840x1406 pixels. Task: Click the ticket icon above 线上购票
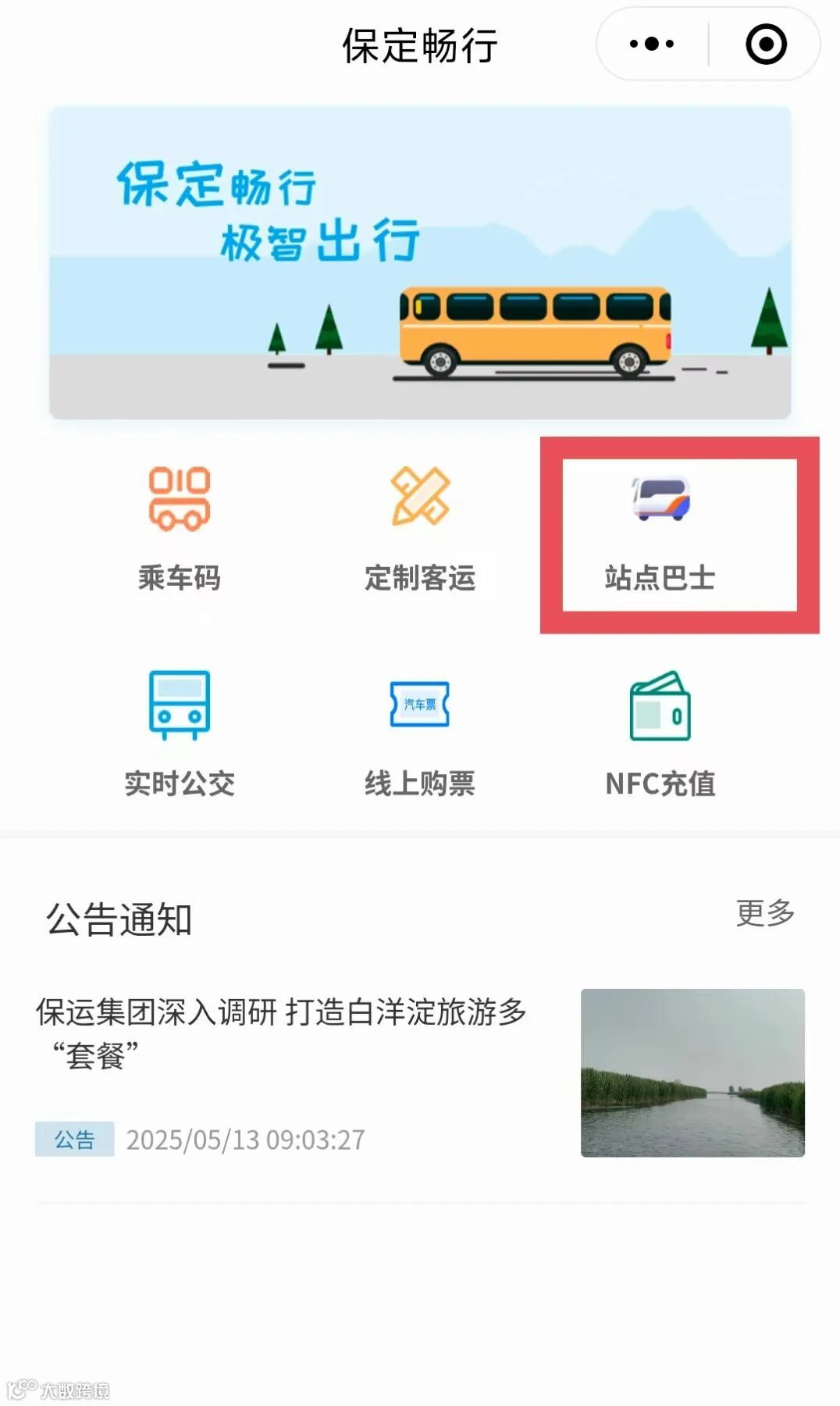(420, 705)
